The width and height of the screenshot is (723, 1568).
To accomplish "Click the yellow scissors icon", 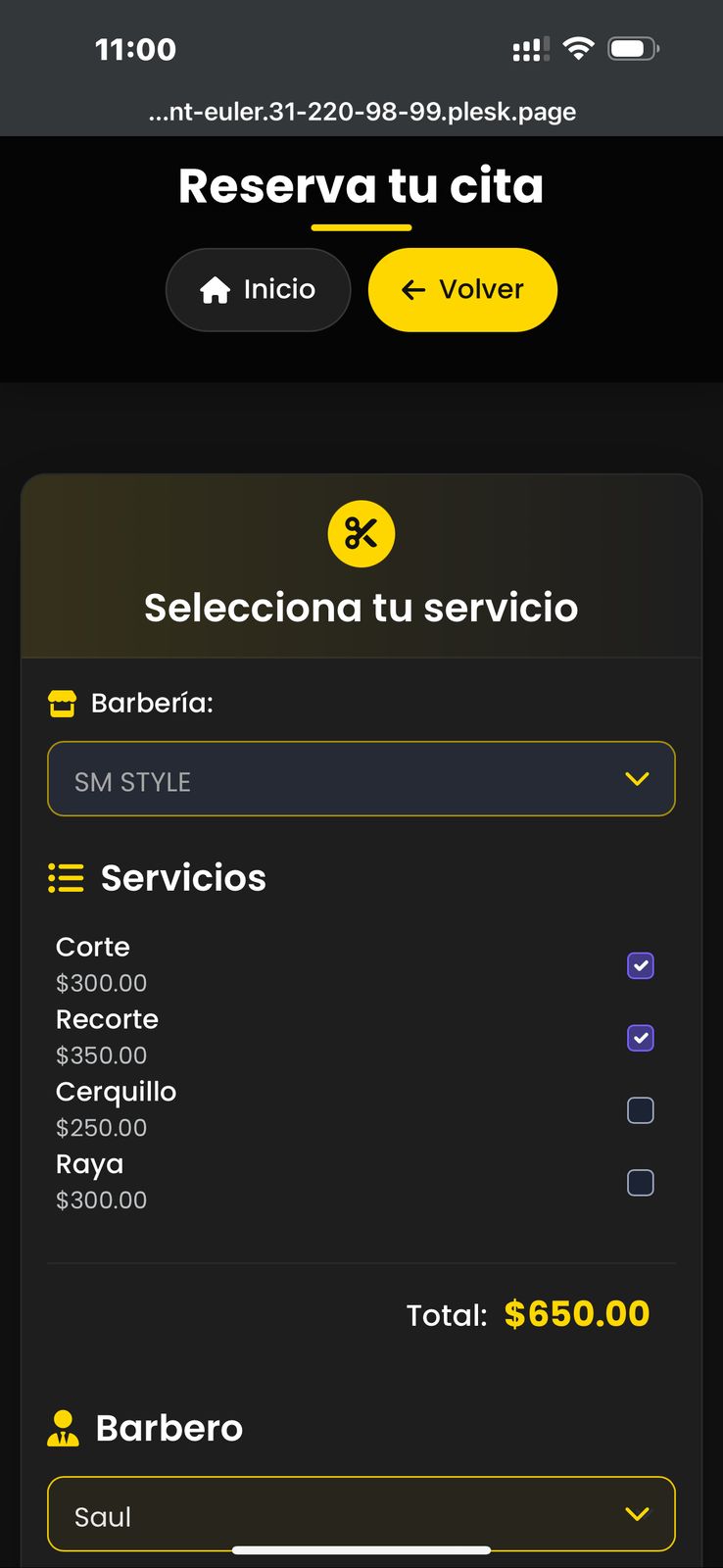I will coord(361,534).
